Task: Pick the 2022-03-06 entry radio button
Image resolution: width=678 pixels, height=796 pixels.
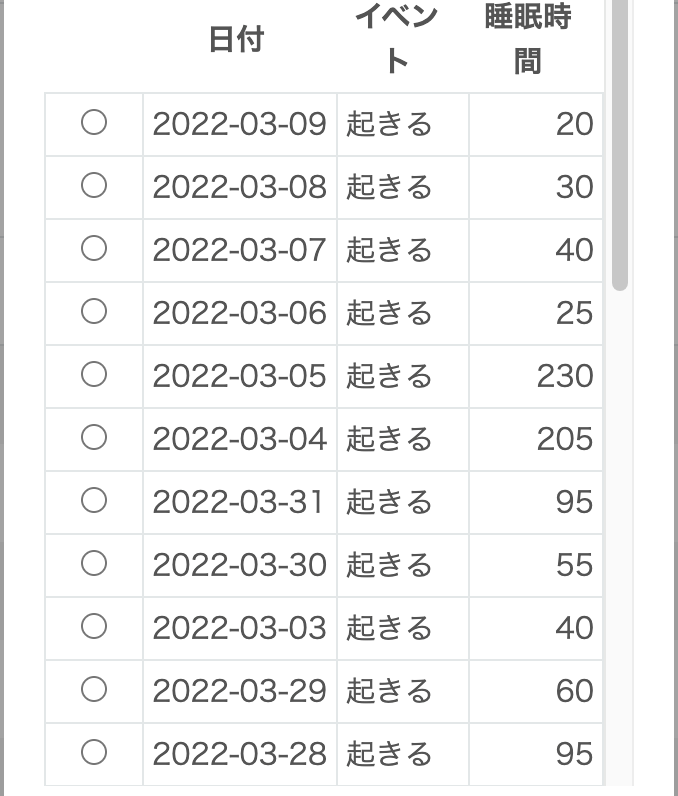Action: tap(93, 312)
